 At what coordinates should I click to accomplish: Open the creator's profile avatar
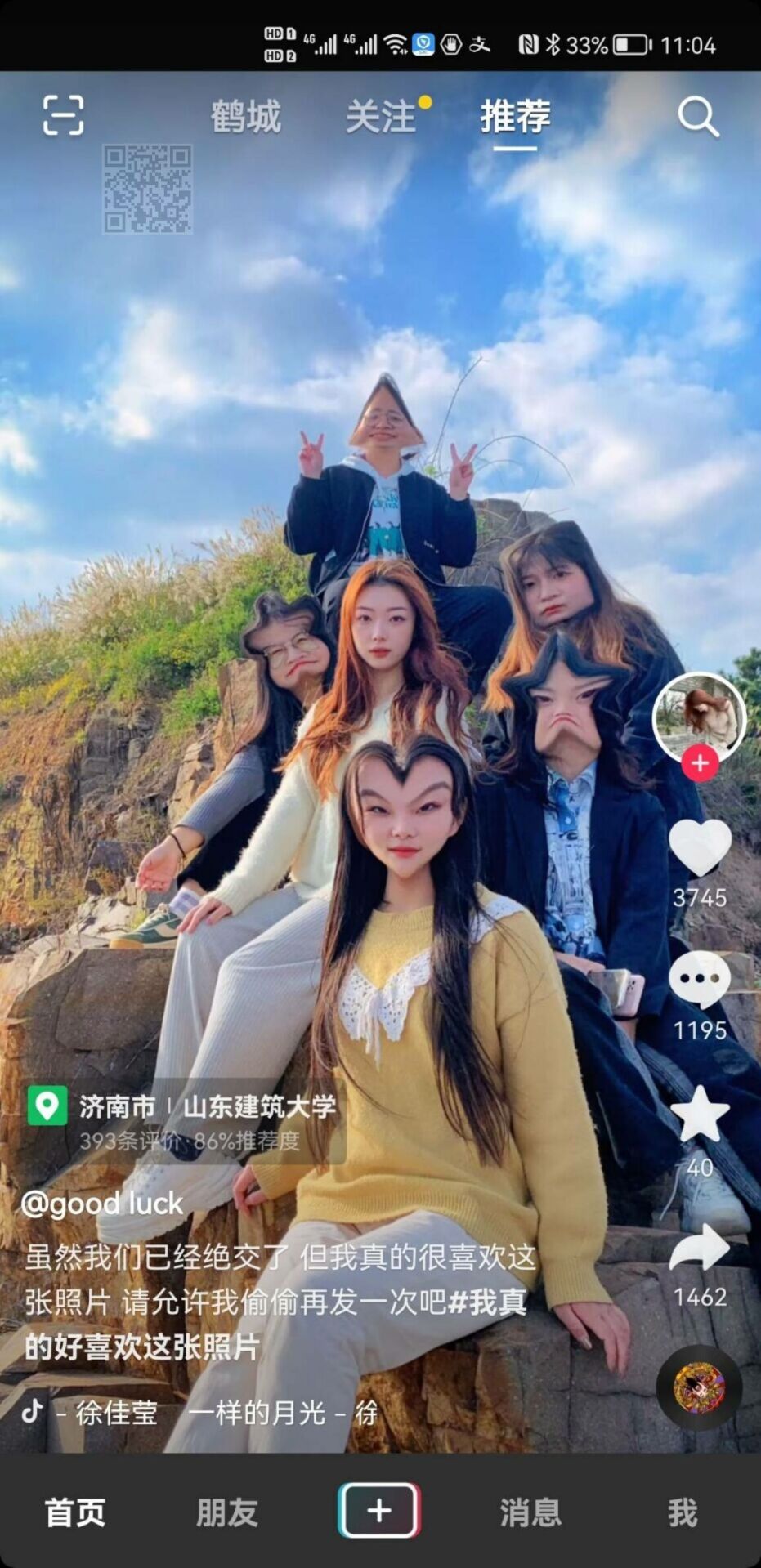click(x=699, y=717)
